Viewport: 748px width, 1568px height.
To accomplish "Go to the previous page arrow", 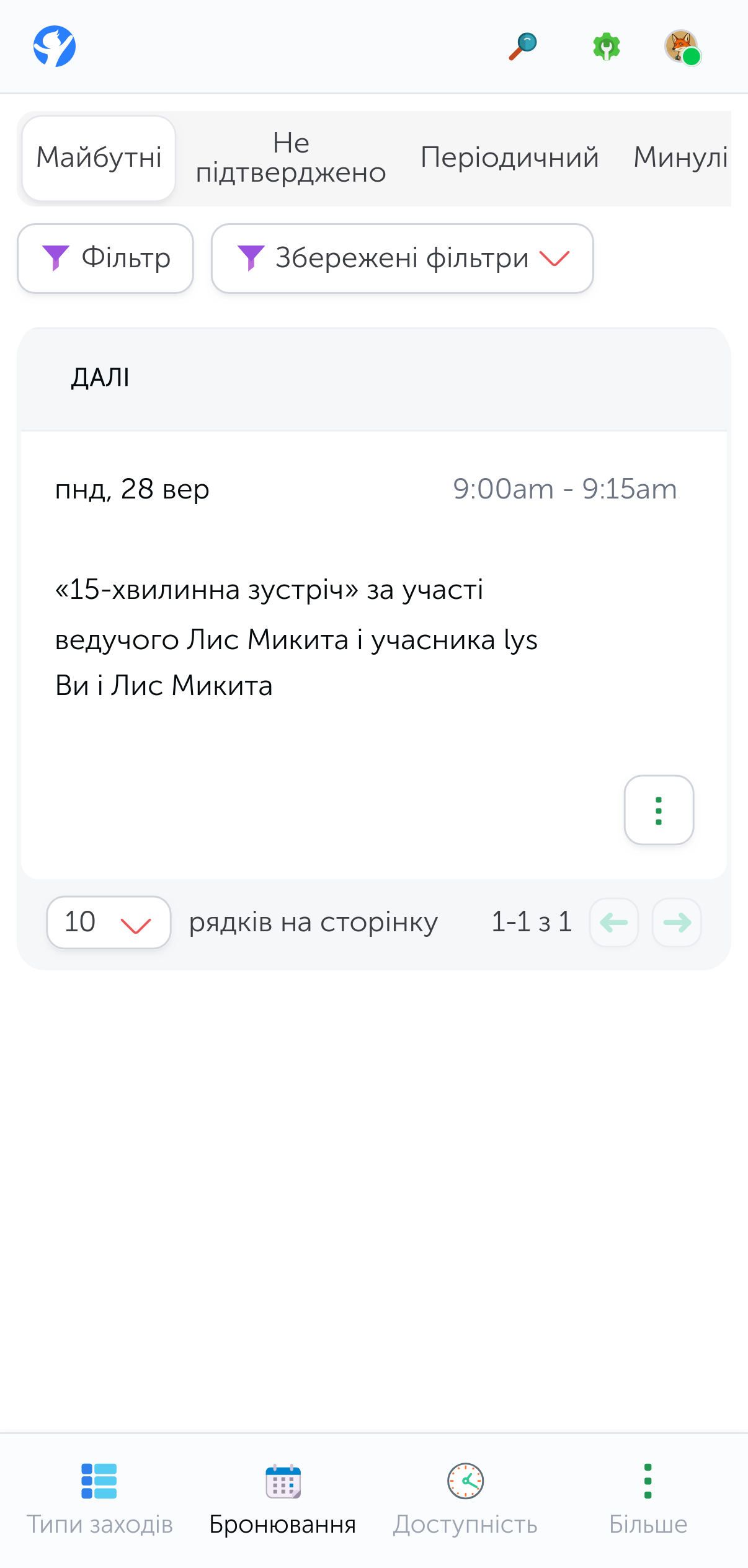I will click(x=614, y=923).
